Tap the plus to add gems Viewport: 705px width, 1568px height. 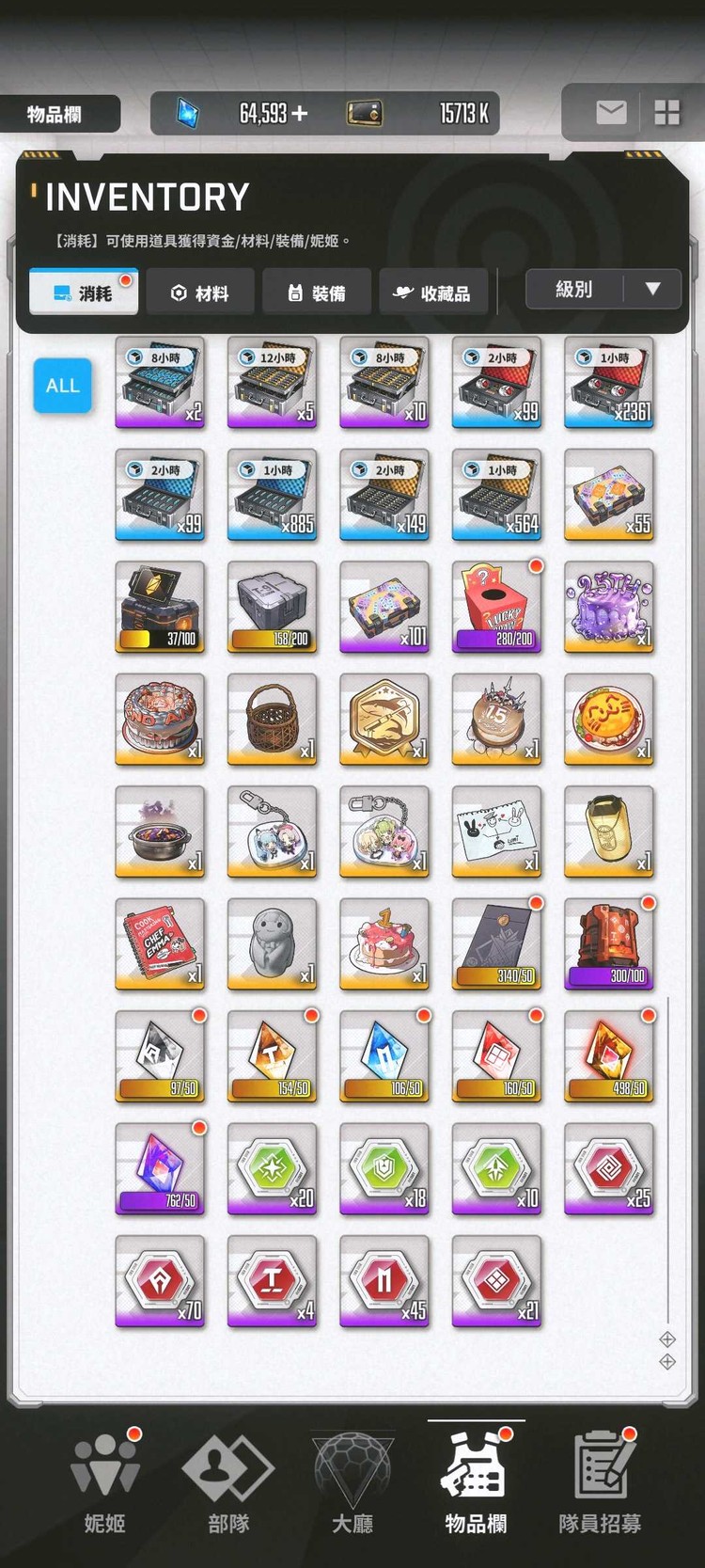tap(300, 114)
